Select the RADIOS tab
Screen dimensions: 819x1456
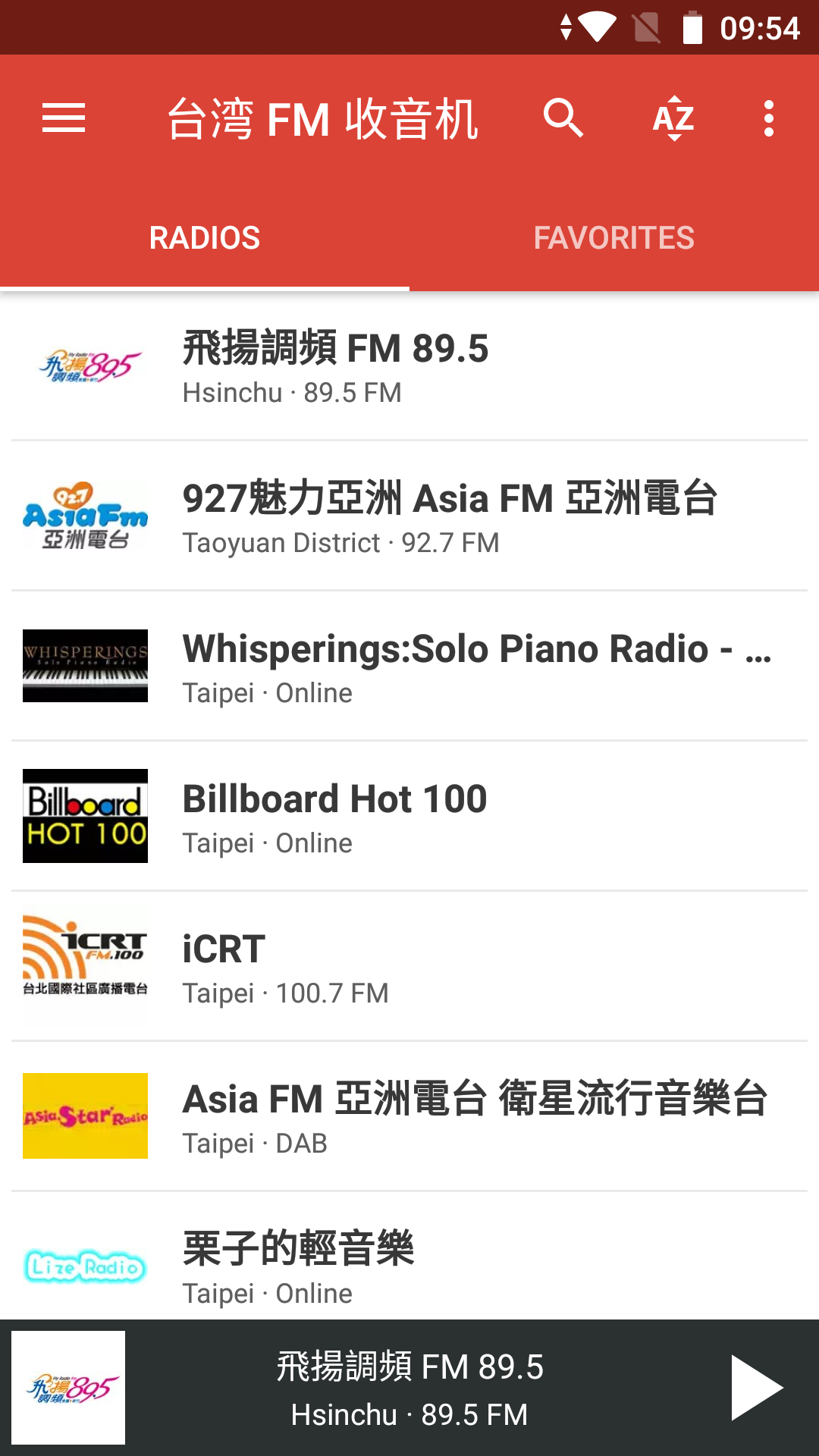coord(205,238)
